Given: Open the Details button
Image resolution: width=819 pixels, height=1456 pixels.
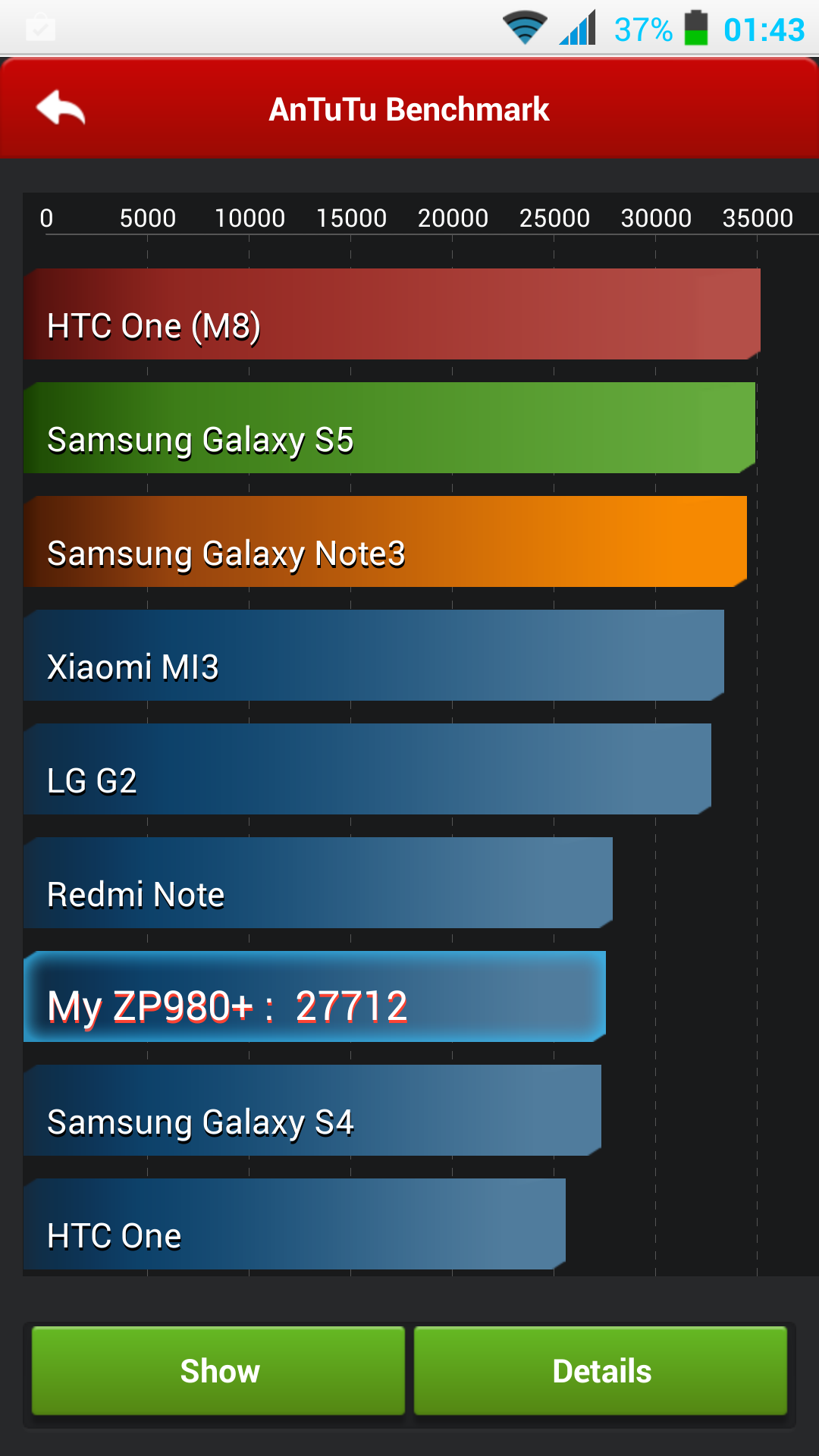Looking at the screenshot, I should pyautogui.click(x=601, y=1370).
